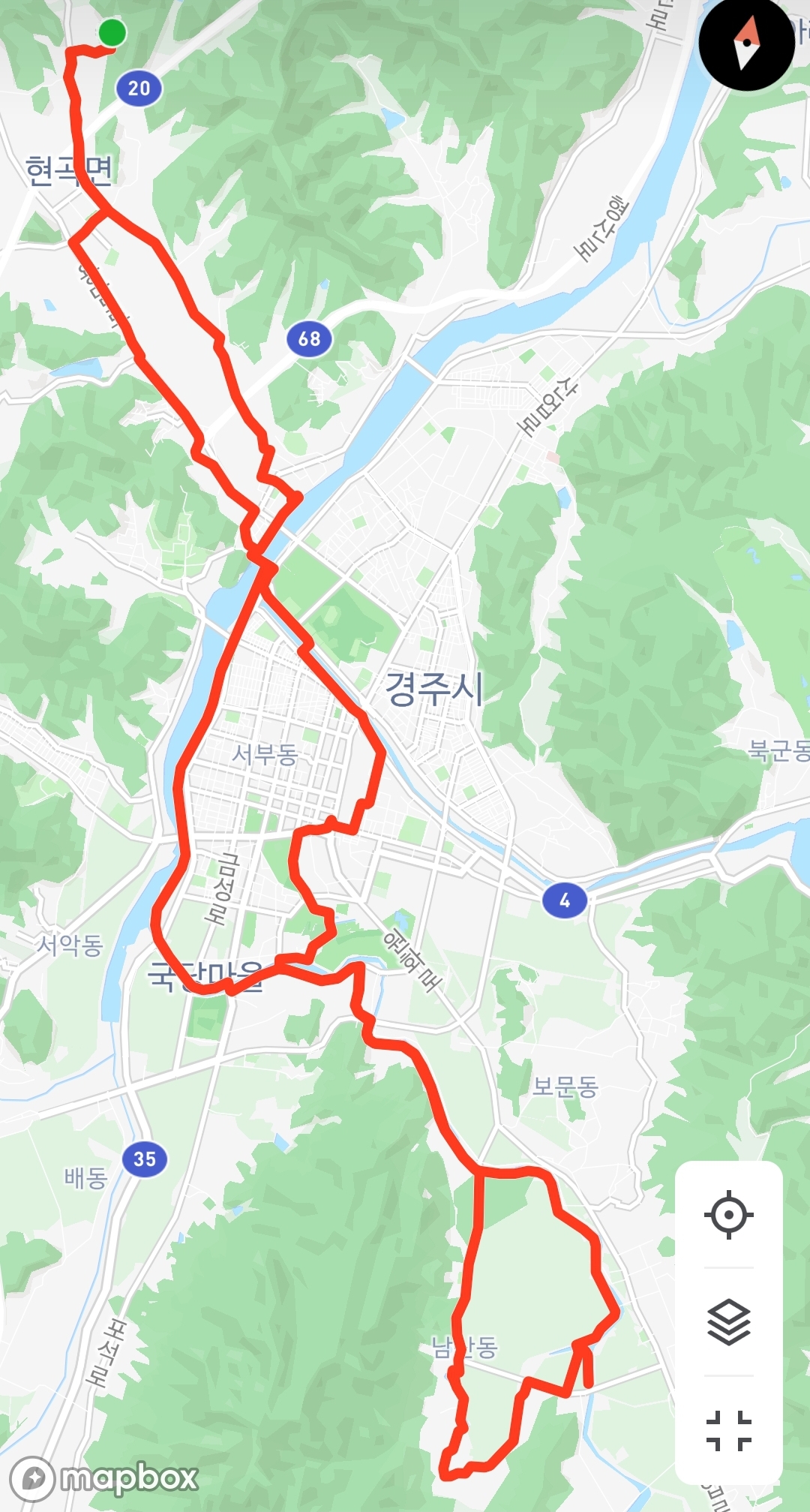Center map on current location

pyautogui.click(x=728, y=1214)
